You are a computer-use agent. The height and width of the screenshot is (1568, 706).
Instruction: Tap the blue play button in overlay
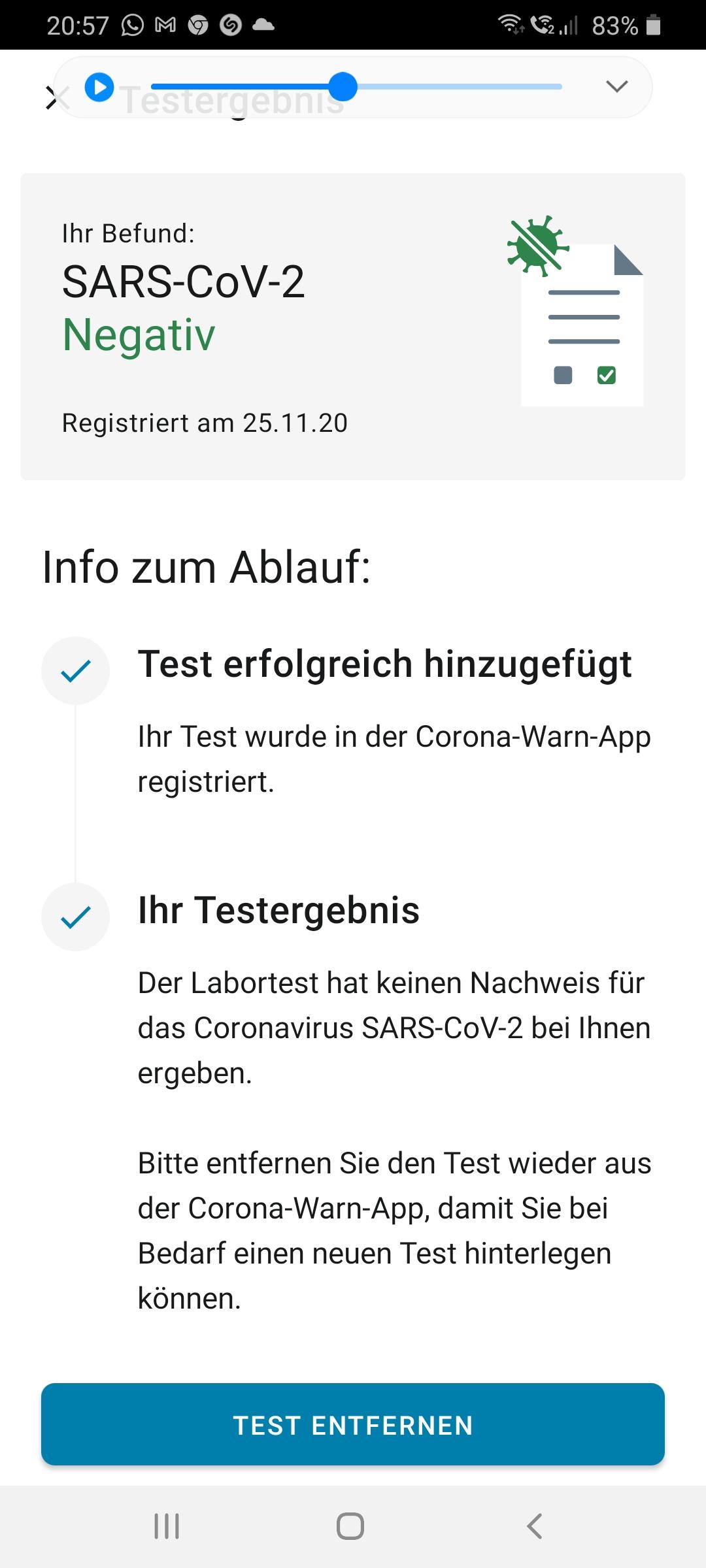coord(99,87)
